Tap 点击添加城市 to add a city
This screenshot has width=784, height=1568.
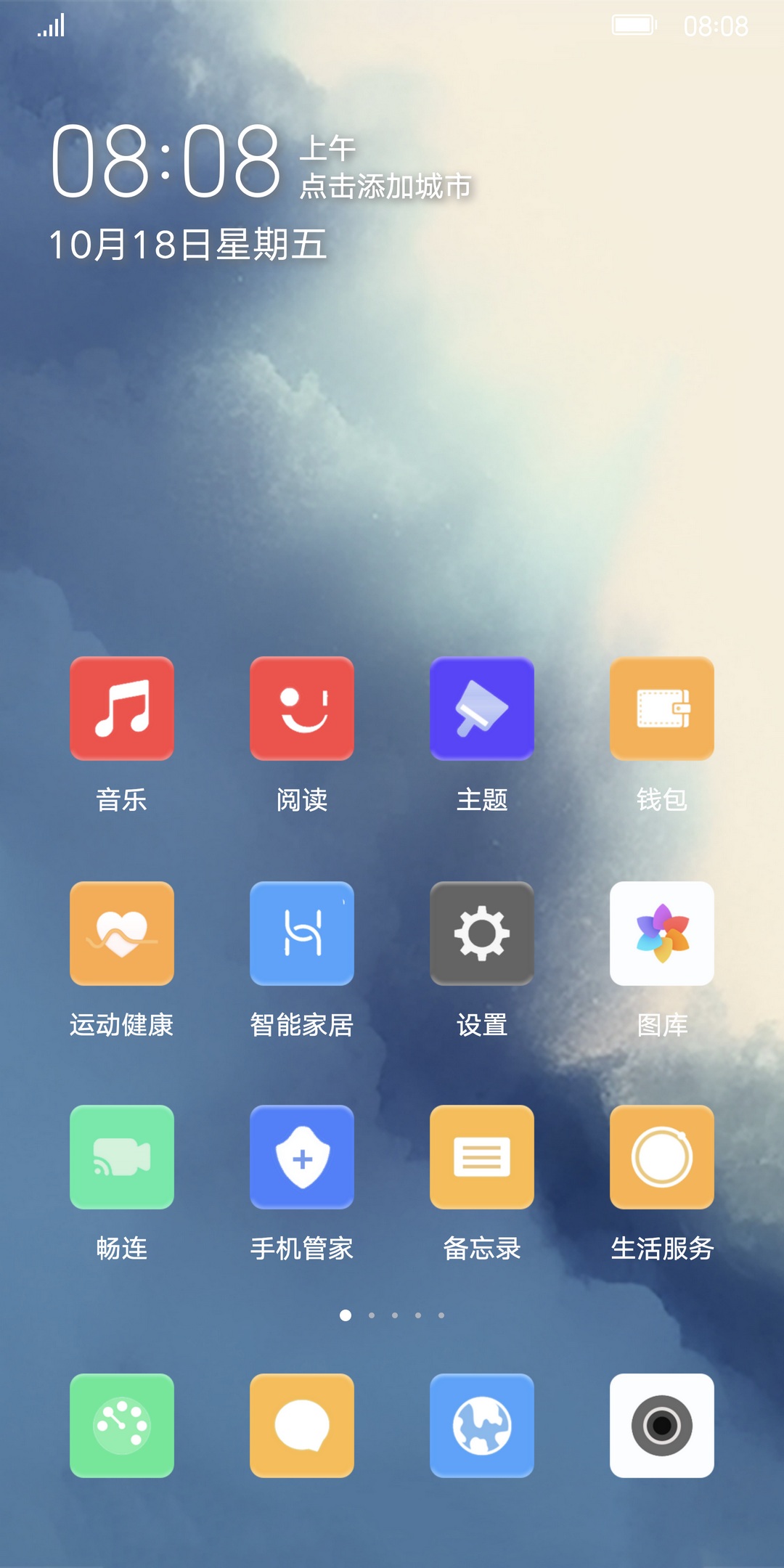(x=385, y=187)
